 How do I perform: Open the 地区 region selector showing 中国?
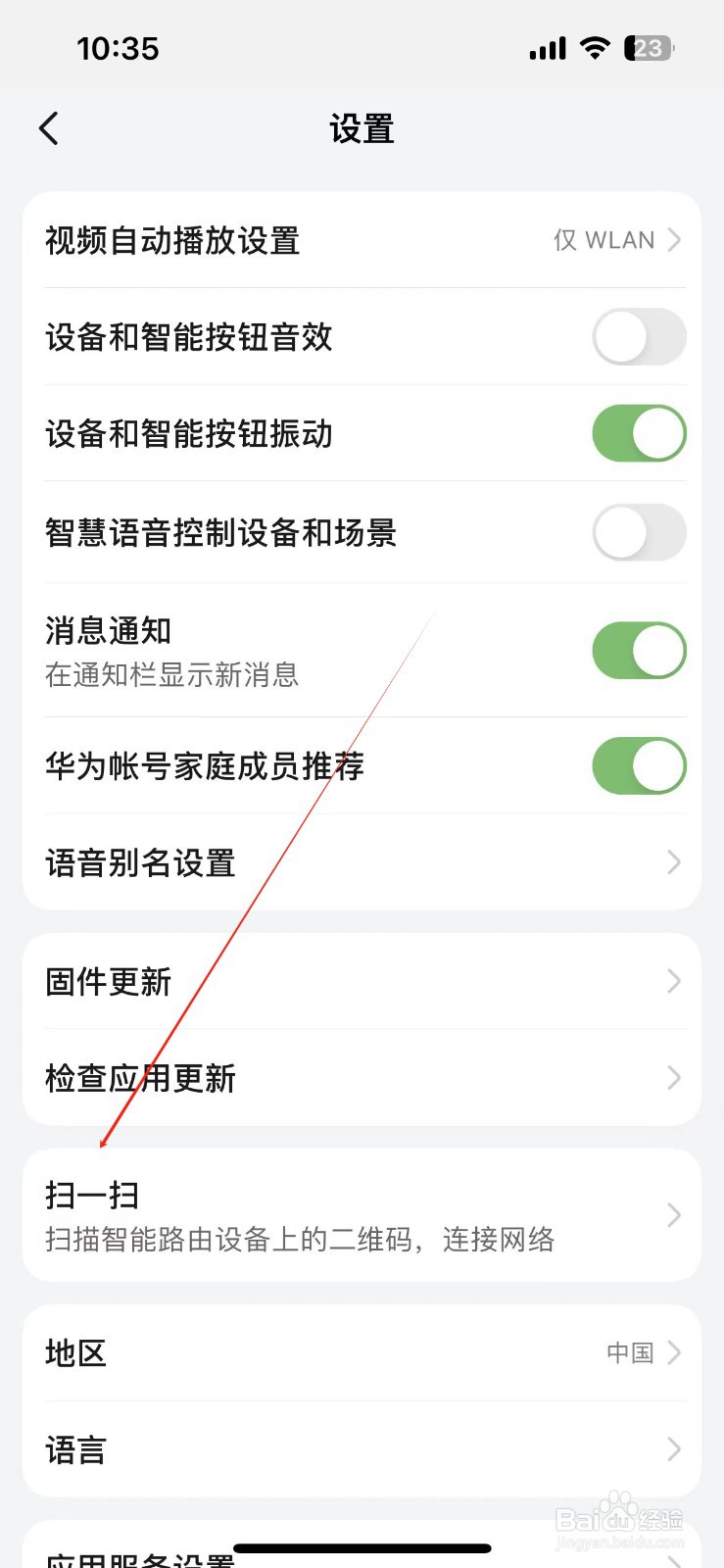[362, 1352]
